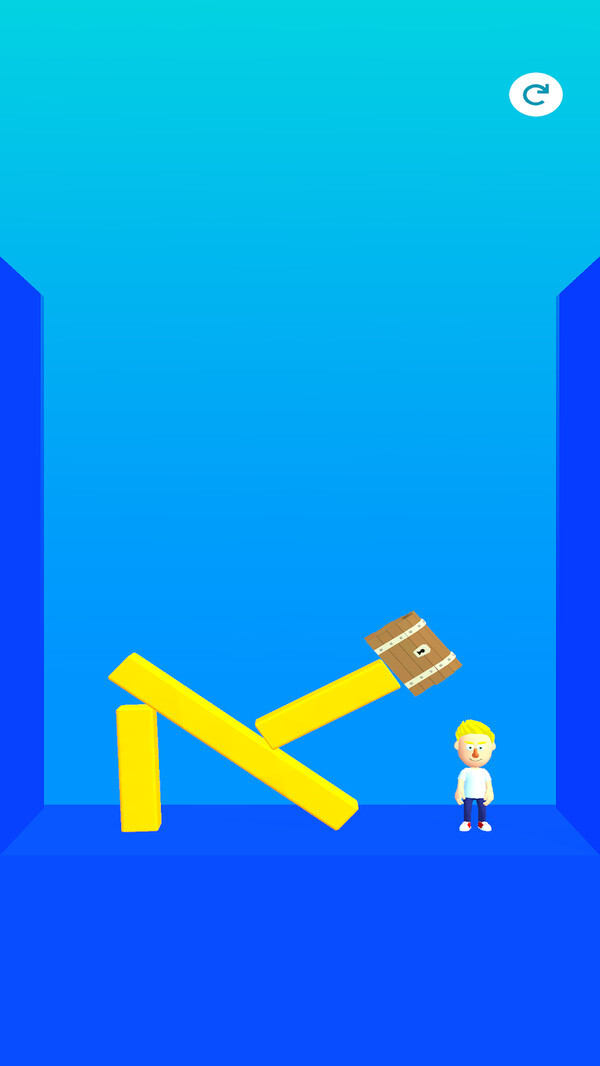Viewport: 600px width, 1066px height.
Task: Restart the level with the reload icon
Action: pyautogui.click(x=536, y=95)
